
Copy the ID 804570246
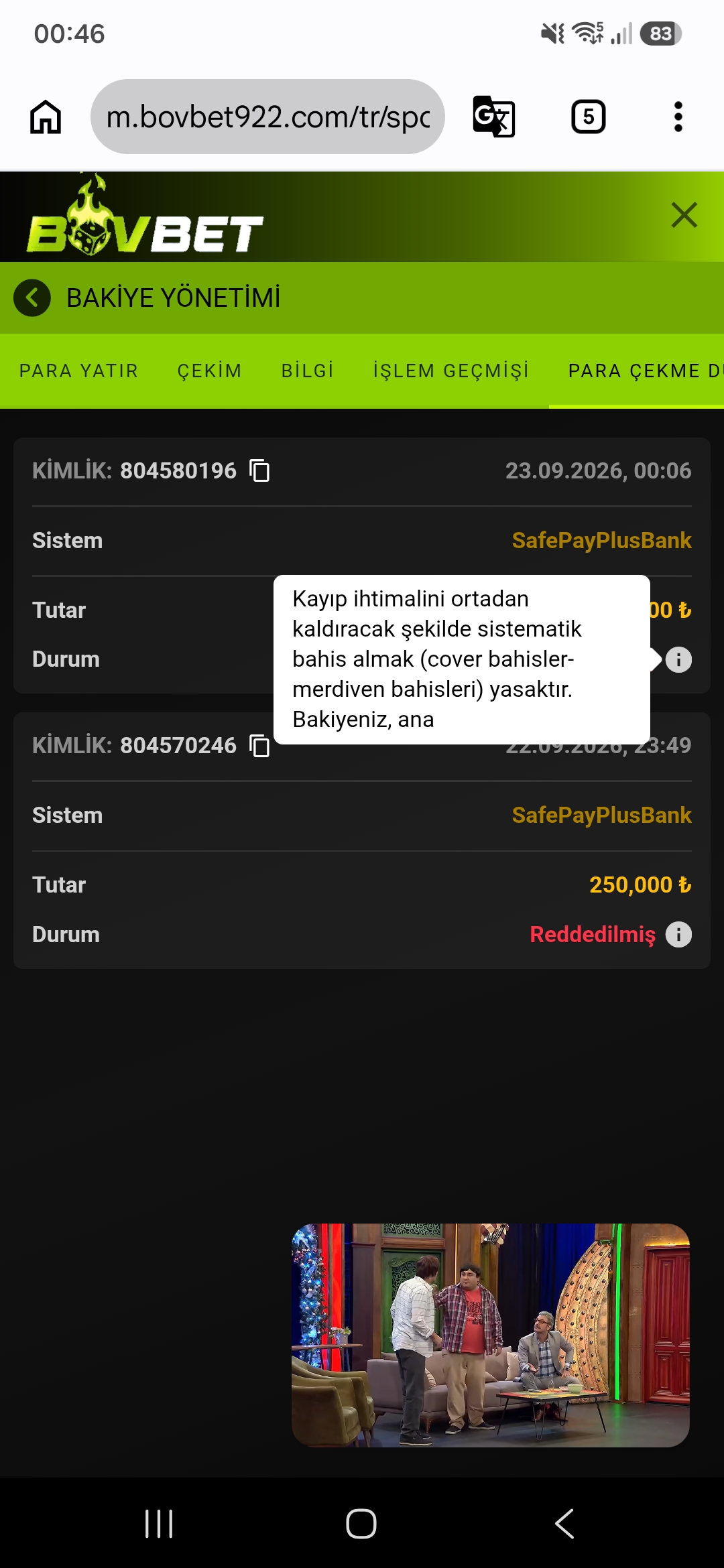click(260, 745)
